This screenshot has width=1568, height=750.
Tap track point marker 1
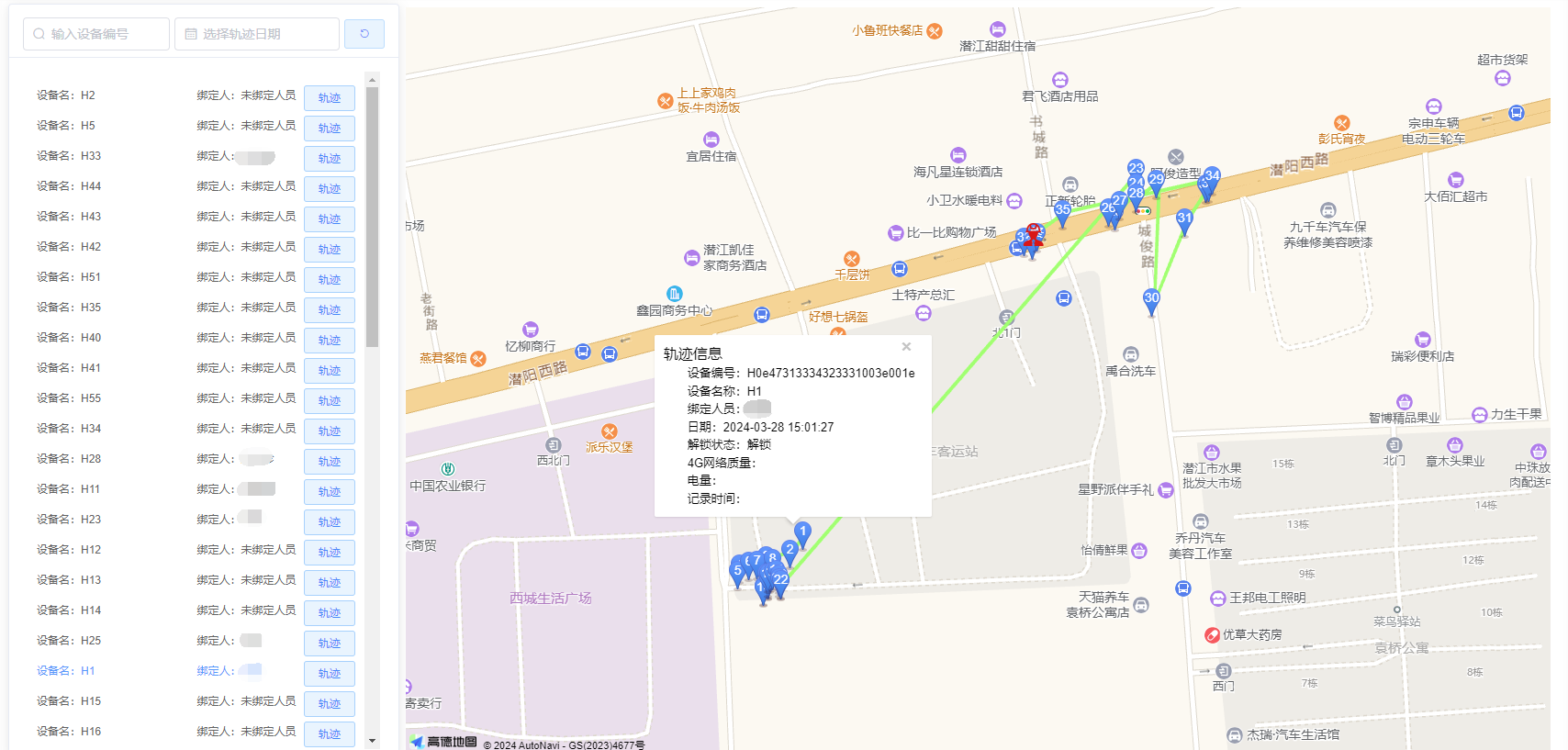(802, 532)
